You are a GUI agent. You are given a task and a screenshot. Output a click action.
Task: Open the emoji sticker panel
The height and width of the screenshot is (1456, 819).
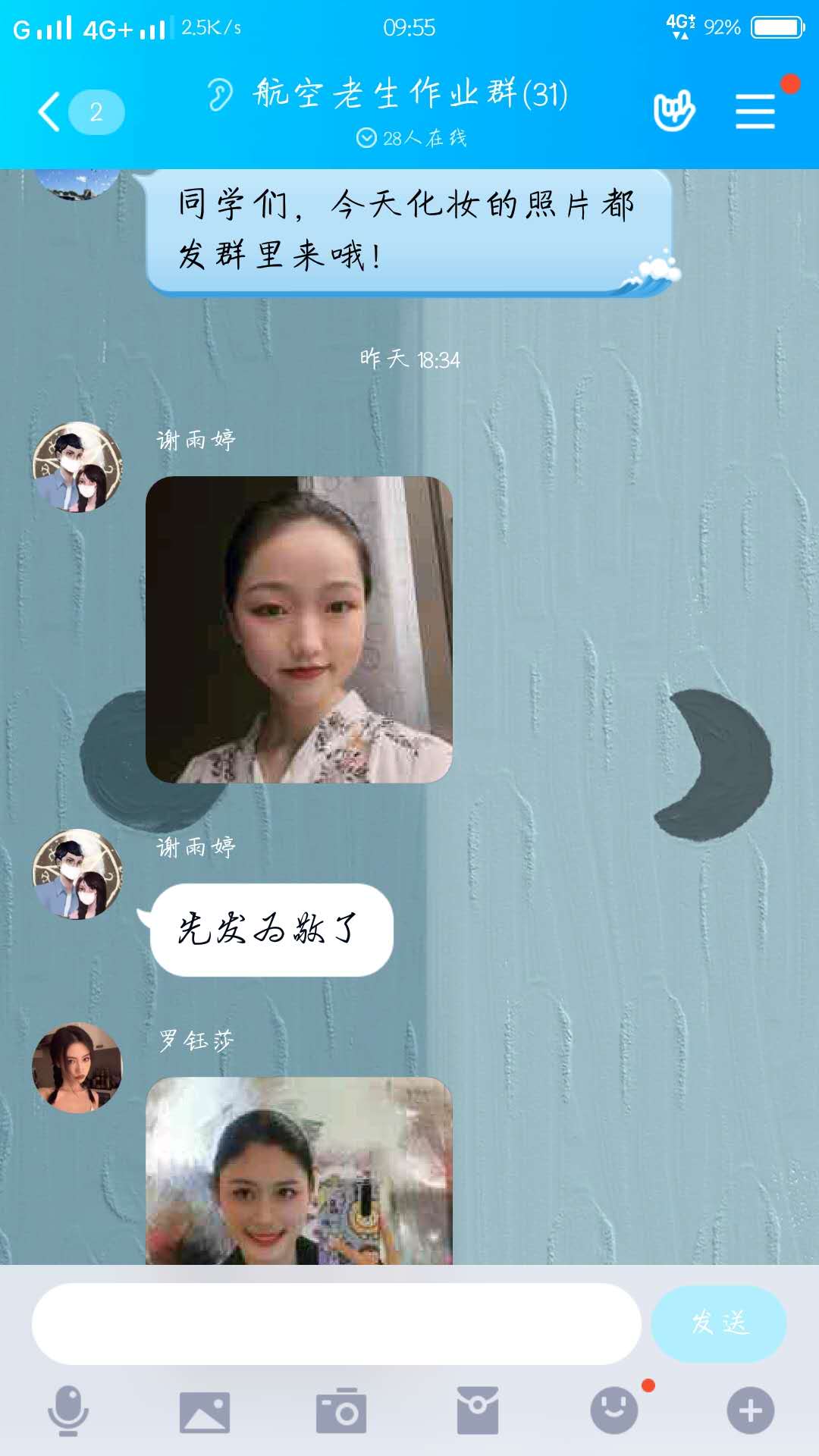pos(614,1411)
